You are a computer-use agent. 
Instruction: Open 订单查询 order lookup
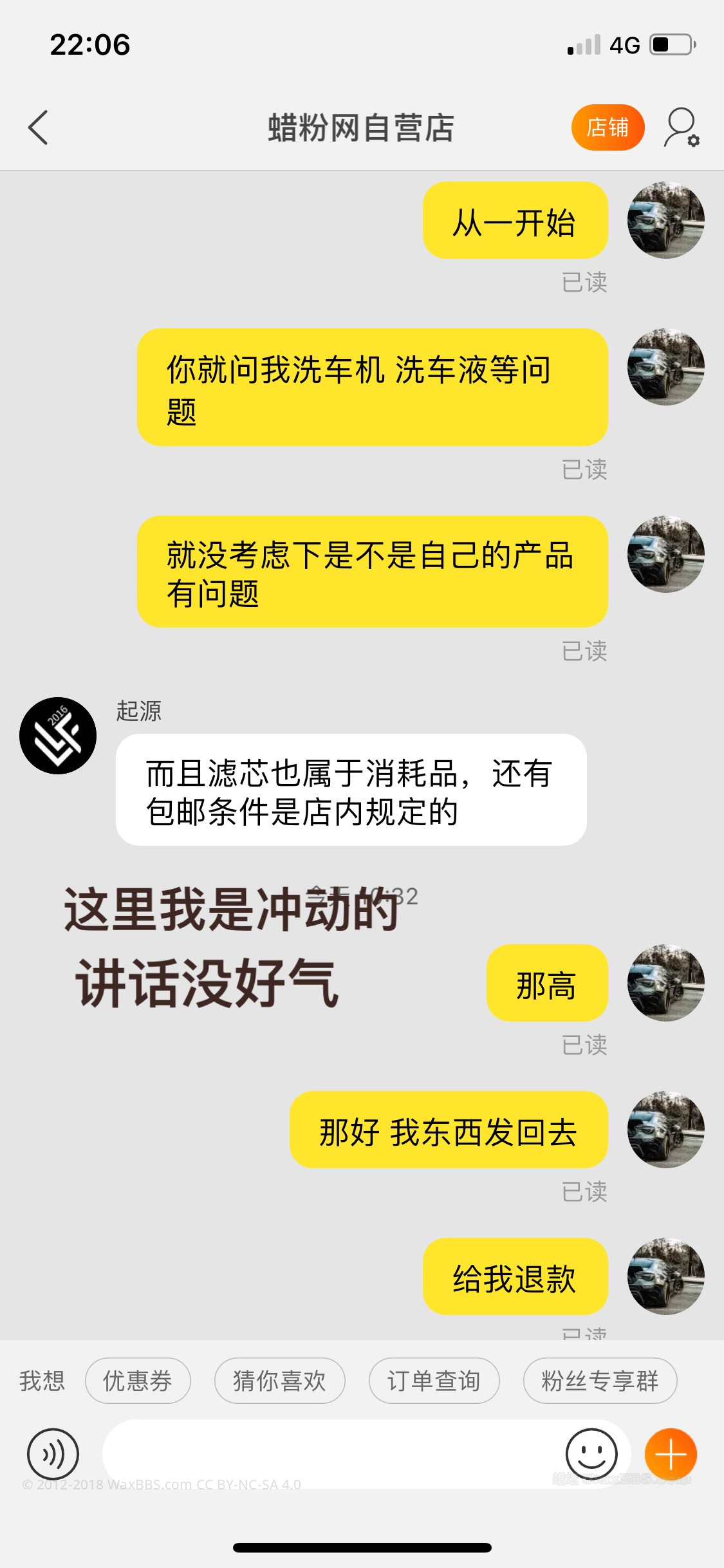(434, 1381)
